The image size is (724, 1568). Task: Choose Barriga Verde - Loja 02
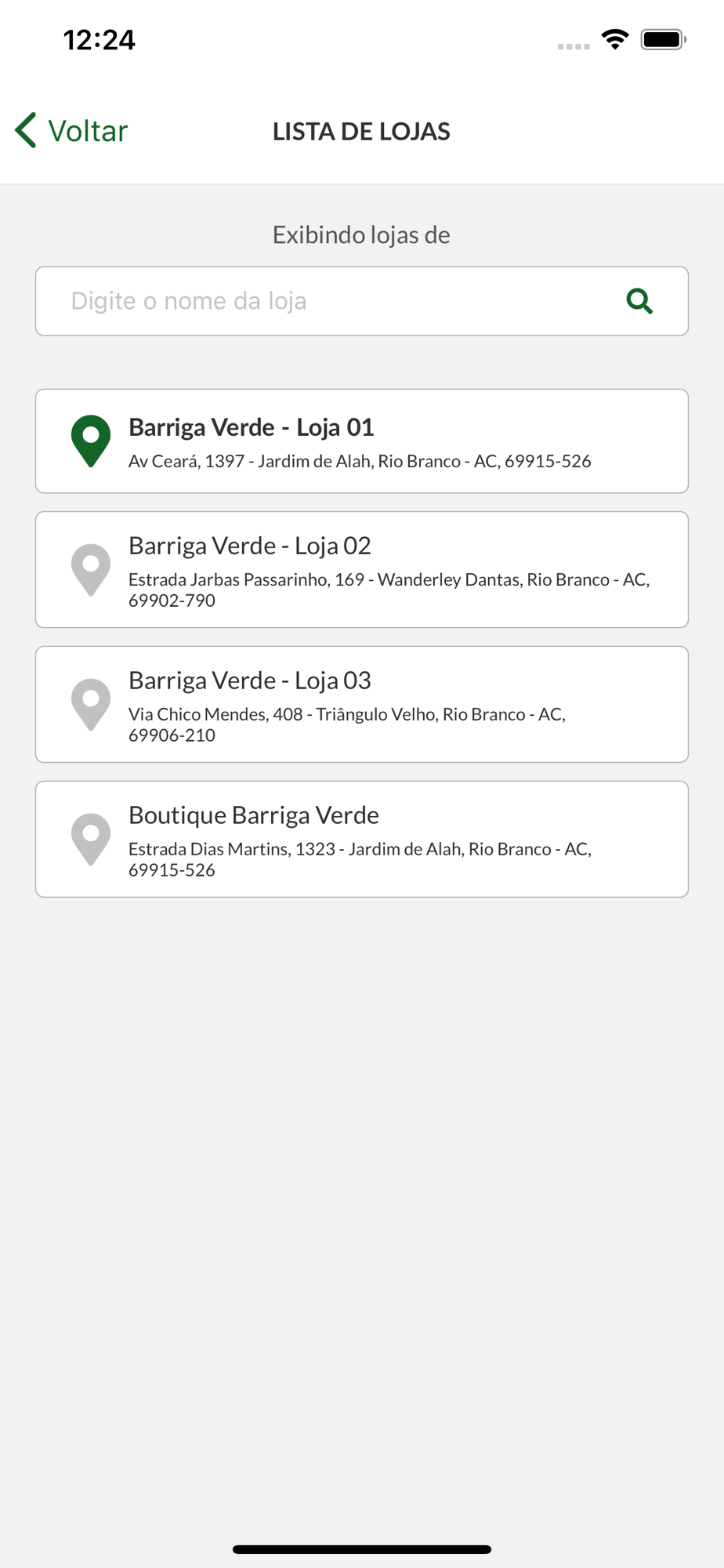361,570
